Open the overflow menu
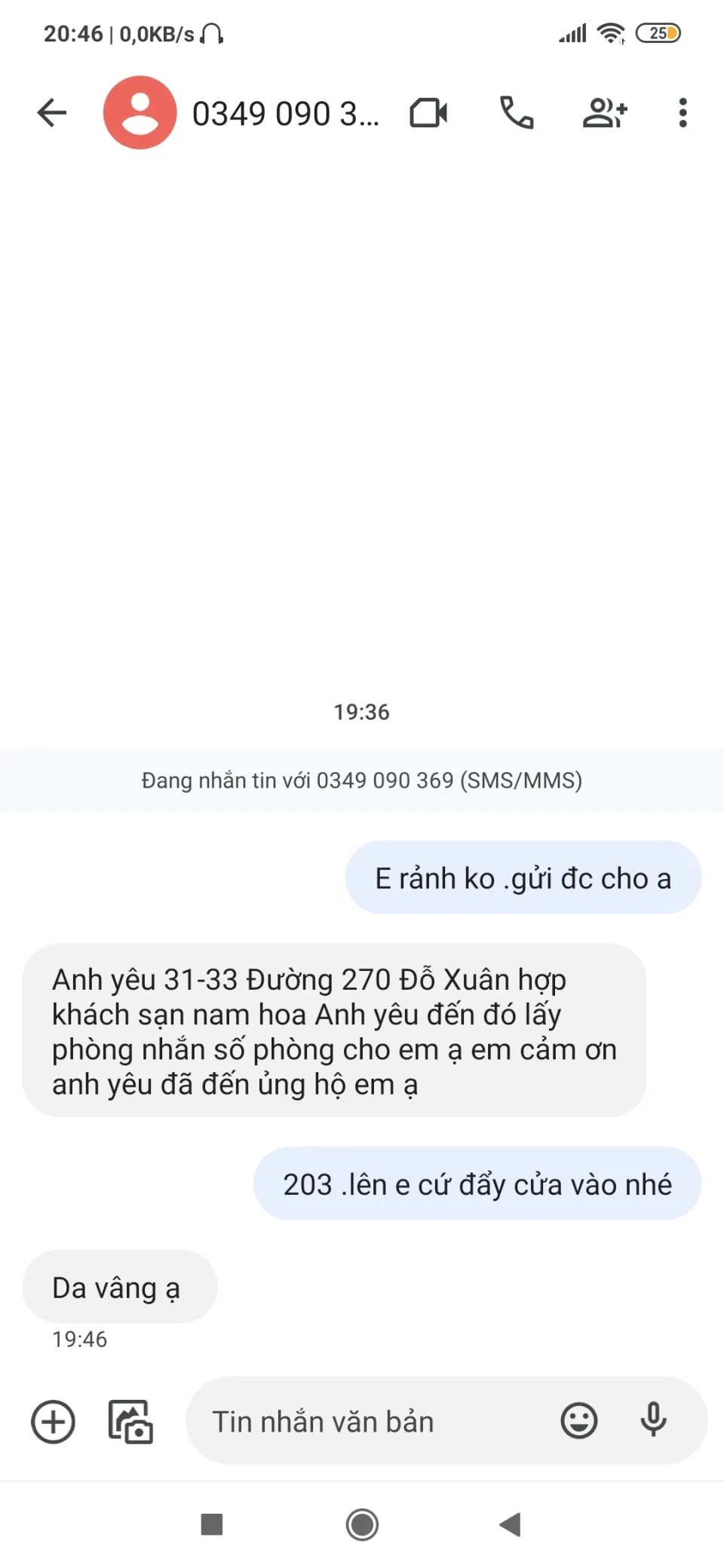The width and height of the screenshot is (724, 1568). point(683,113)
